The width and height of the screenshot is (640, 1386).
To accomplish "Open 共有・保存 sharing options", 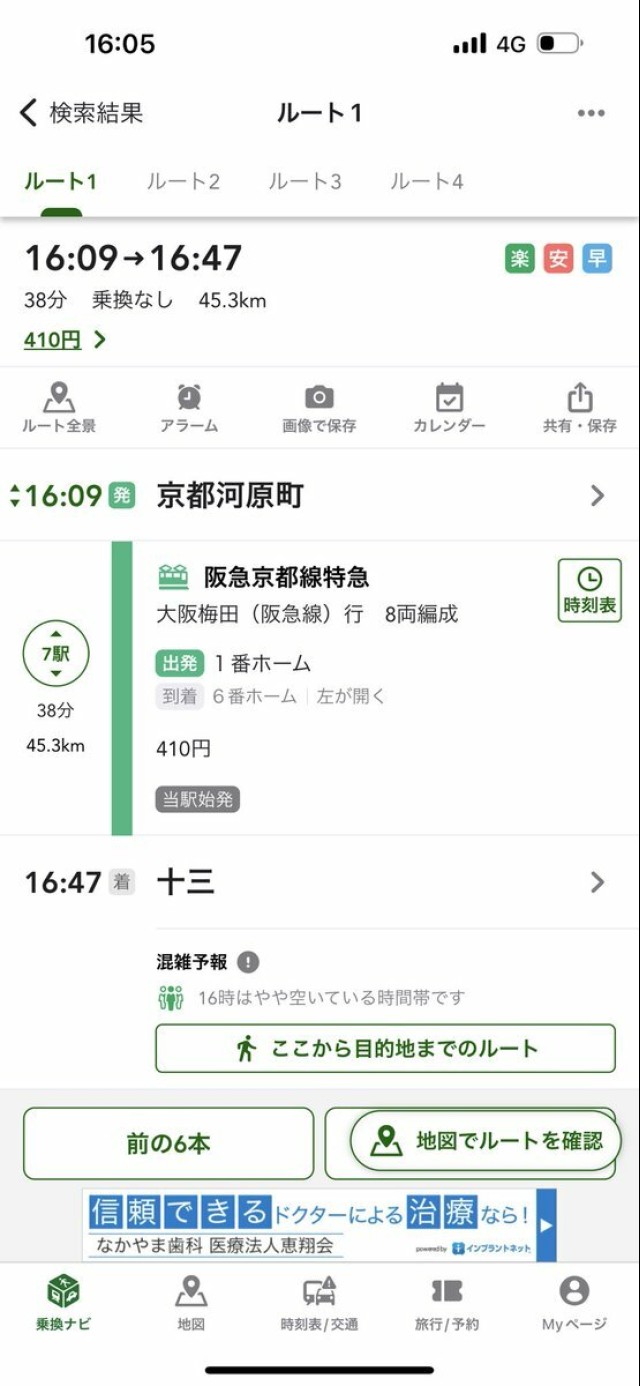I will click(580, 408).
